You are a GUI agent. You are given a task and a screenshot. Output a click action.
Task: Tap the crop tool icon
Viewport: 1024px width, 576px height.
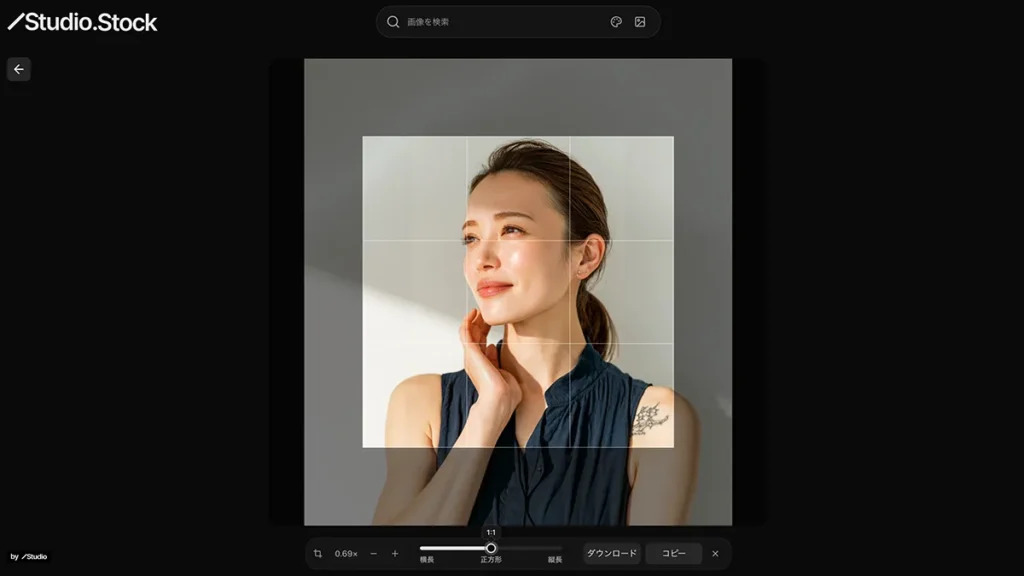pyautogui.click(x=318, y=554)
